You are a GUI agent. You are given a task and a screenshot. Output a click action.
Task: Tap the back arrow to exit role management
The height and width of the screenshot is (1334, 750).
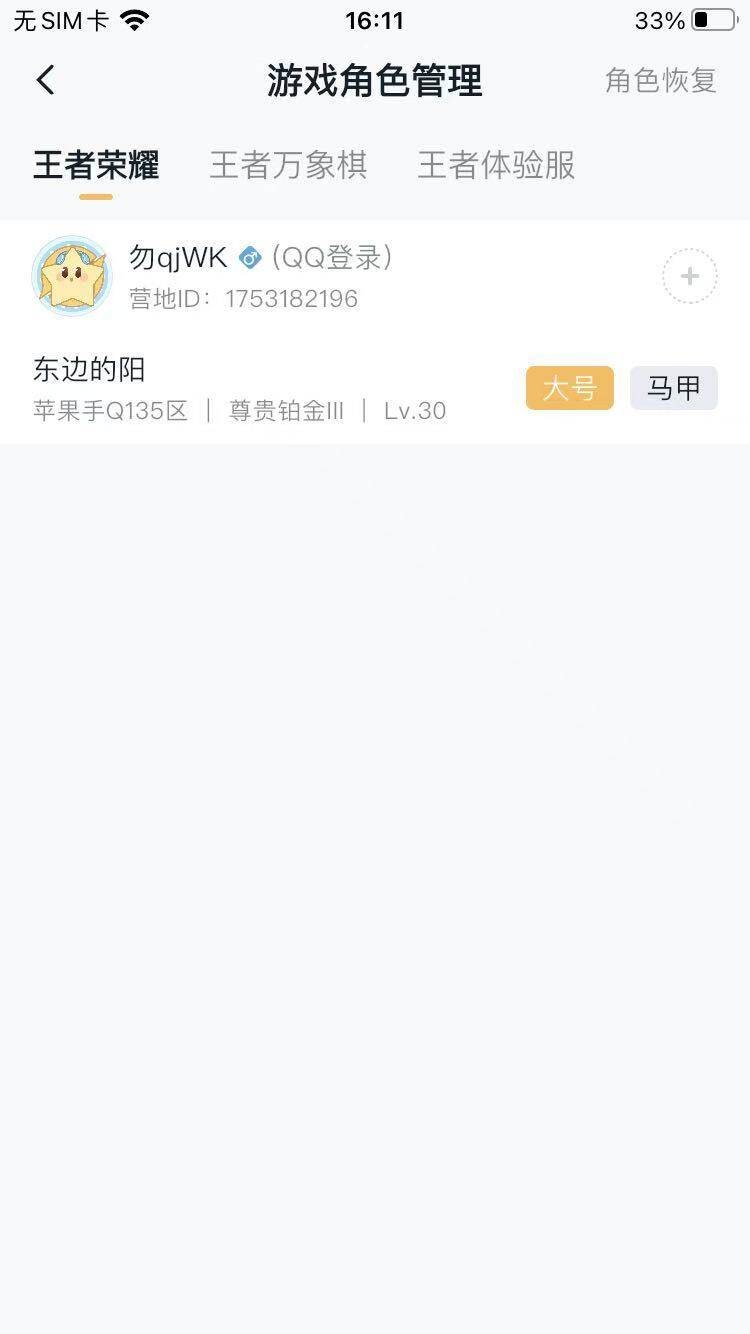coord(44,80)
